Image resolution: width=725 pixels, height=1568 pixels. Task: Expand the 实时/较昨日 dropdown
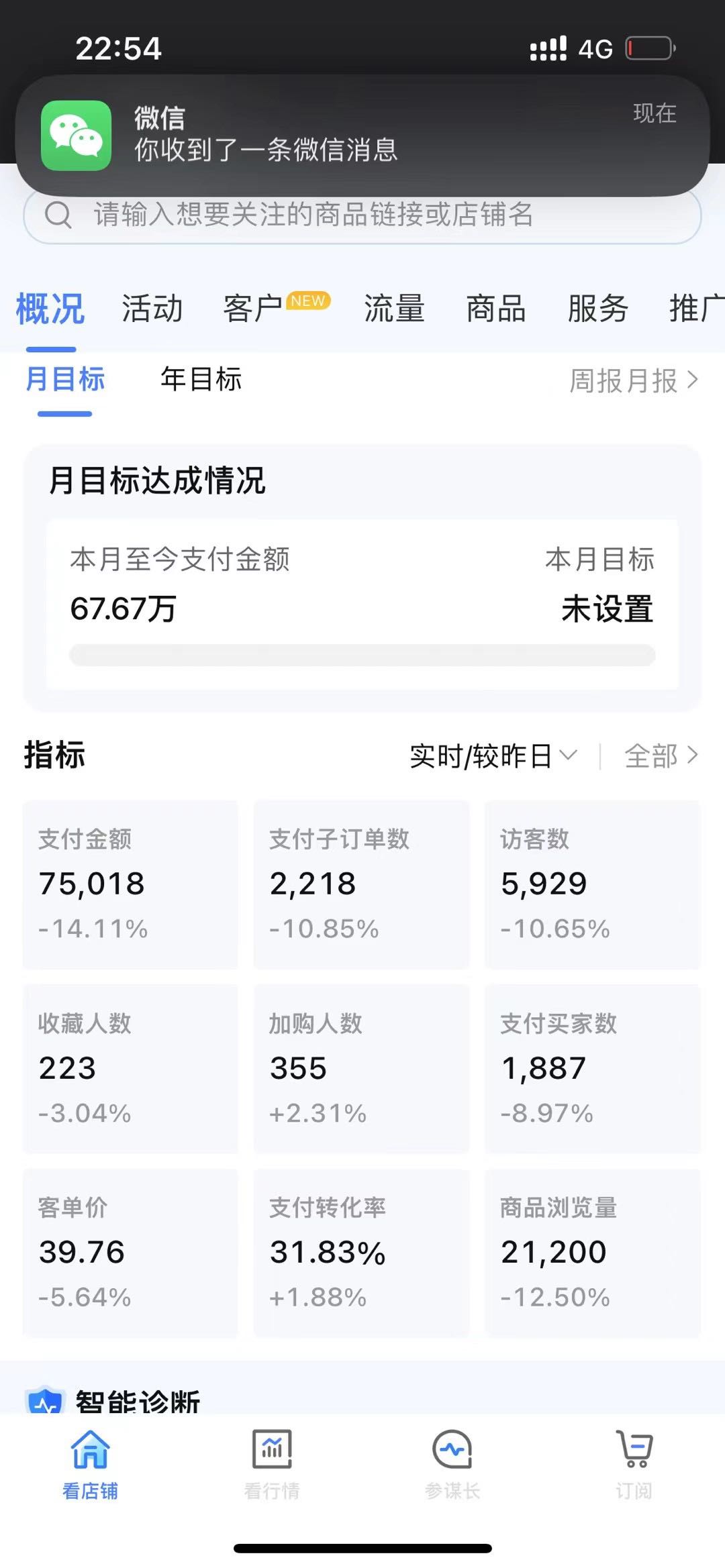tap(493, 756)
